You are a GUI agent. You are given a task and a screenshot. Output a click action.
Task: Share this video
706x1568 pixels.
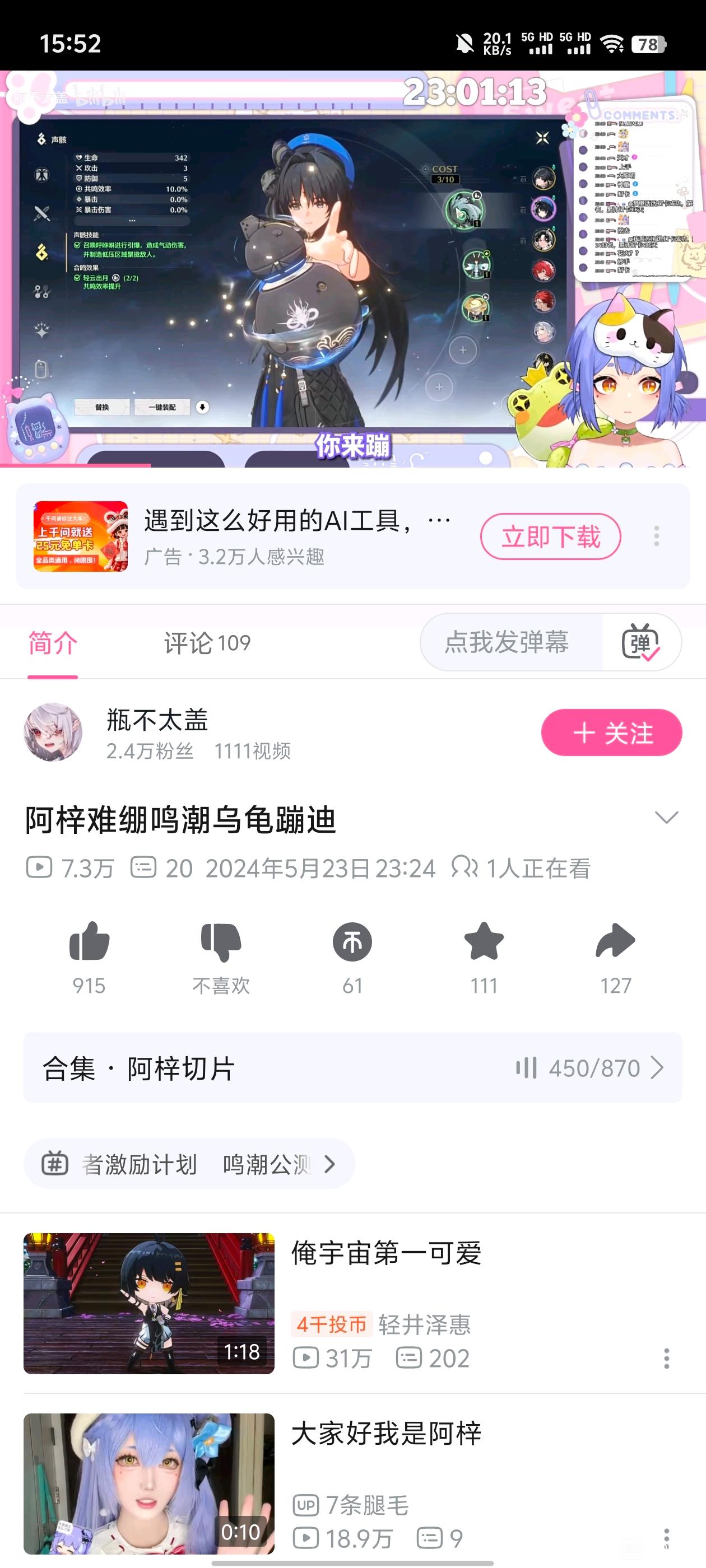tap(615, 942)
